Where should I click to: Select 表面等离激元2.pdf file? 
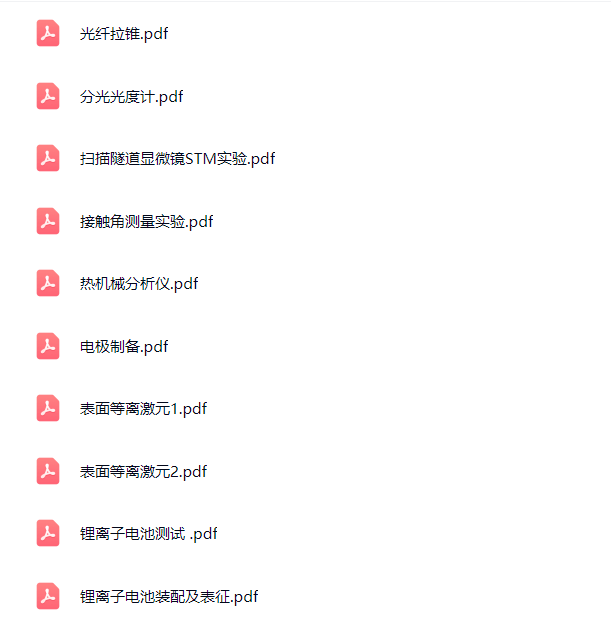pyautogui.click(x=143, y=471)
